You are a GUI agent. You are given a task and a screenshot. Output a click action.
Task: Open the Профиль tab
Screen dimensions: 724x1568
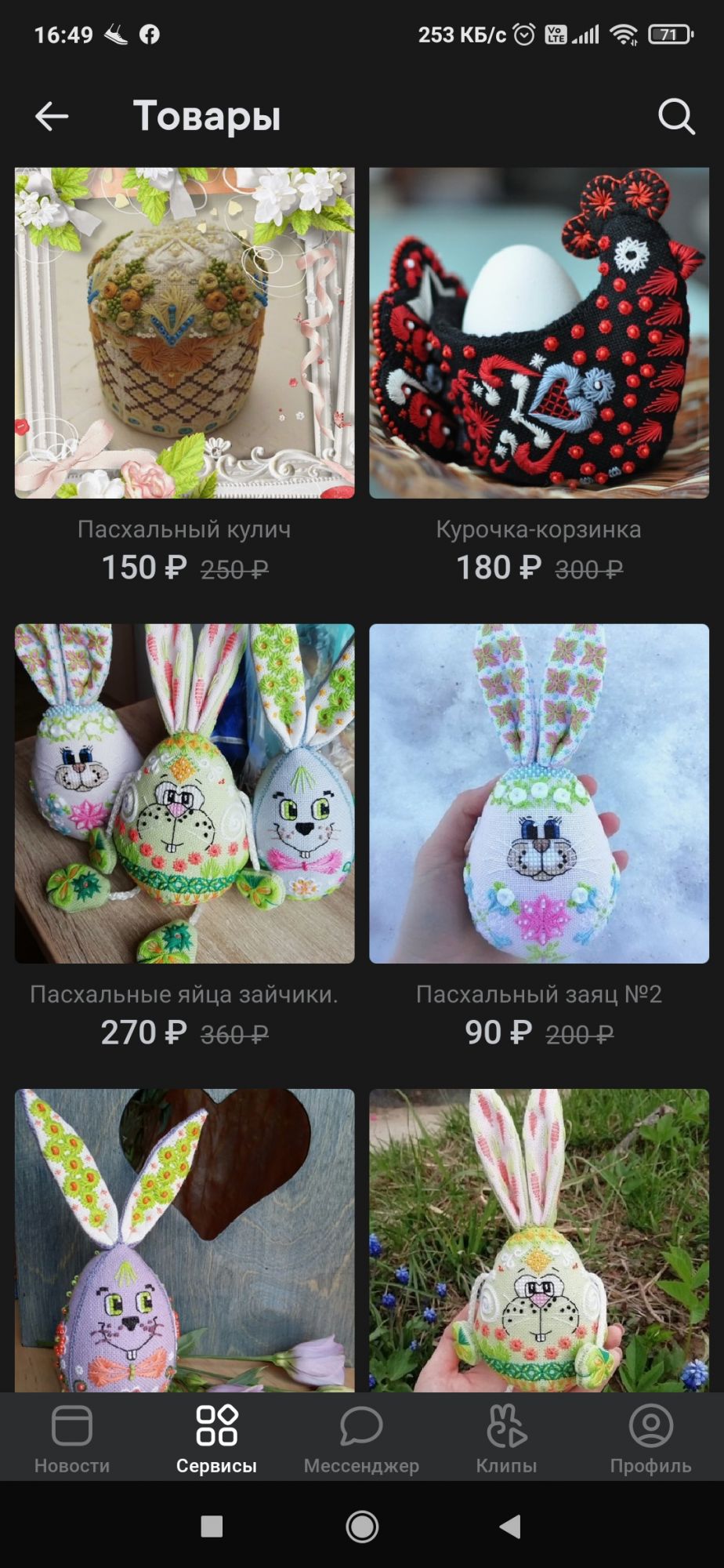[x=650, y=1438]
